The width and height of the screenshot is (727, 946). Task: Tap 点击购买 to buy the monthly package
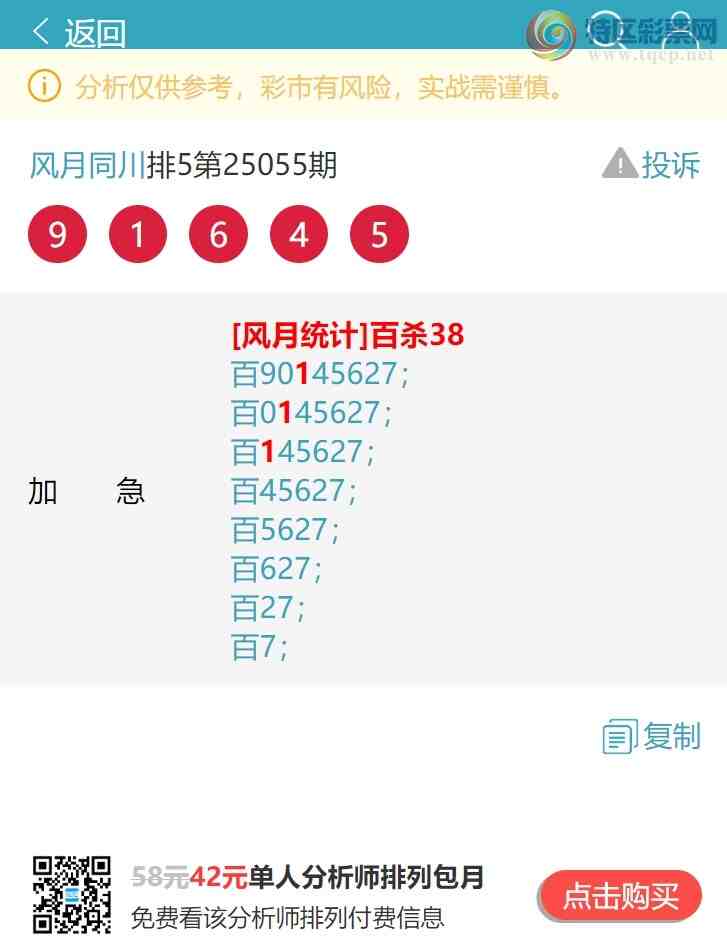point(620,895)
